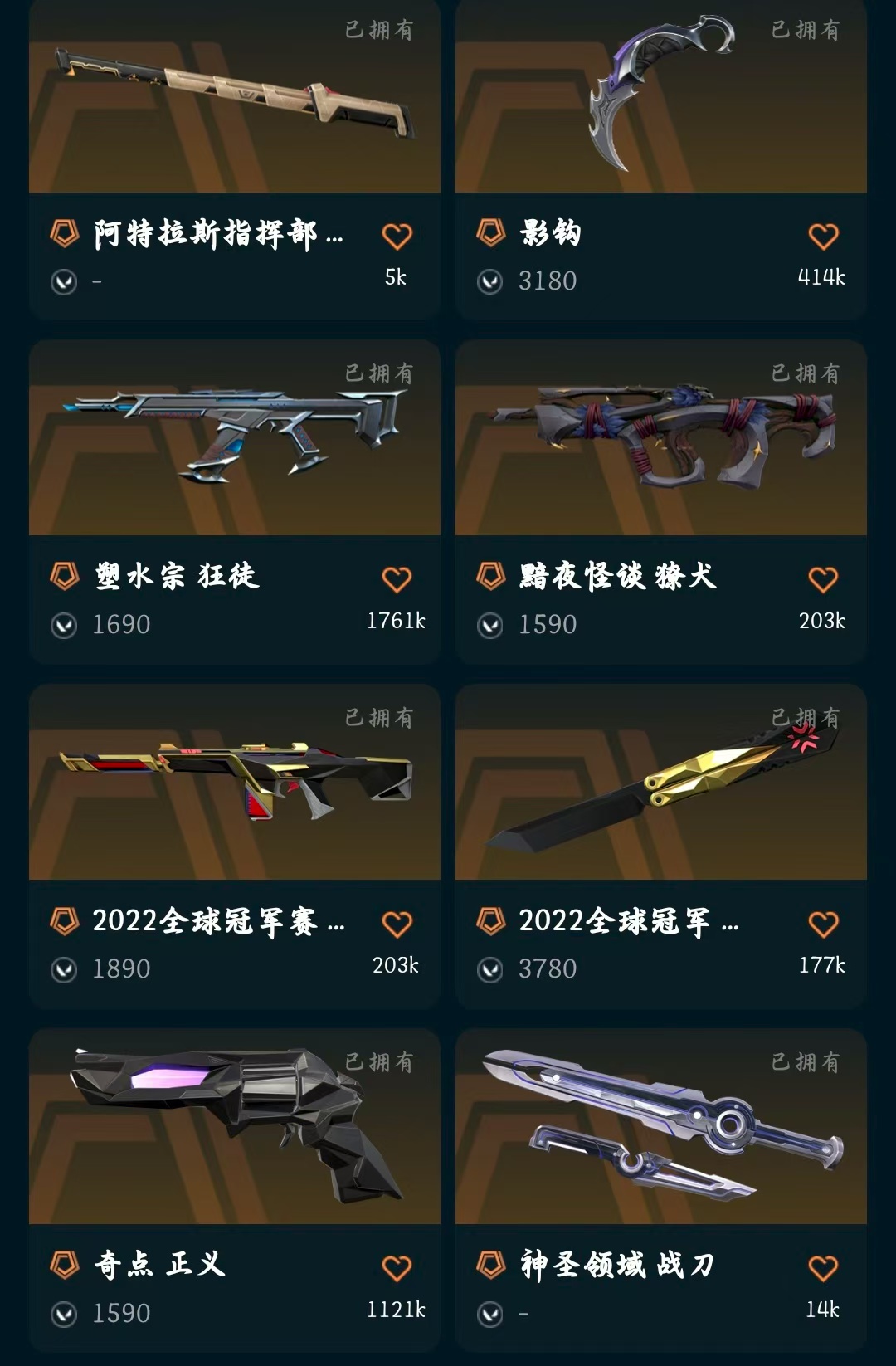Image resolution: width=896 pixels, height=1366 pixels.
Task: Select the 神圣领域 战刀 skin card
Action: tap(660, 1129)
